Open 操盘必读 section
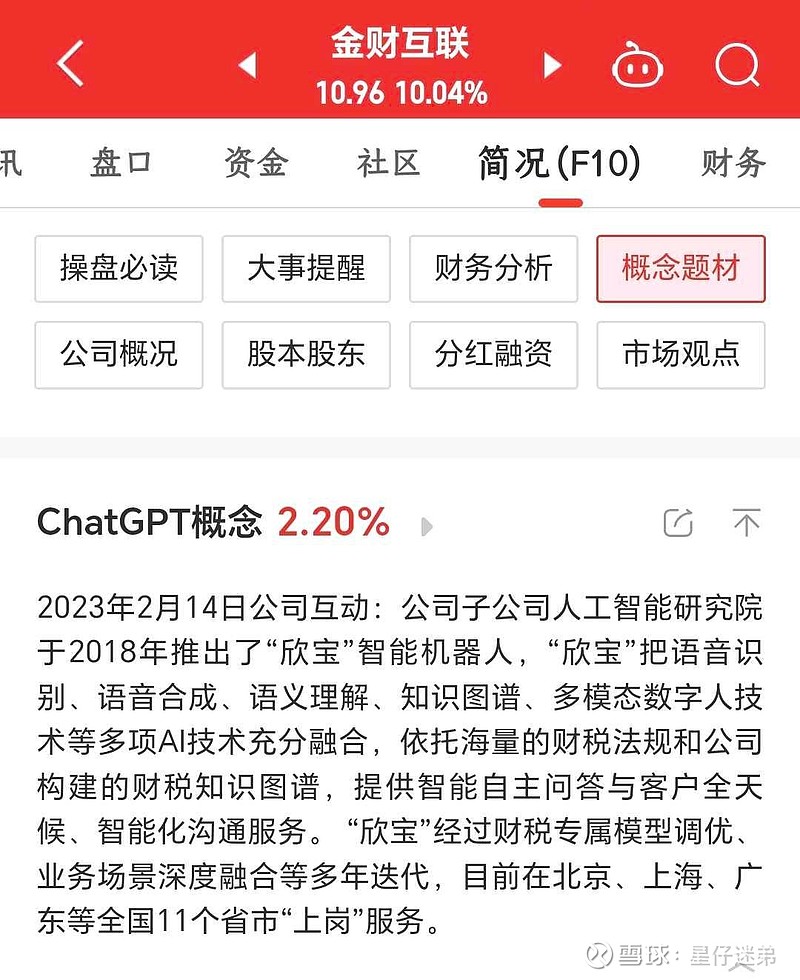 click(119, 269)
